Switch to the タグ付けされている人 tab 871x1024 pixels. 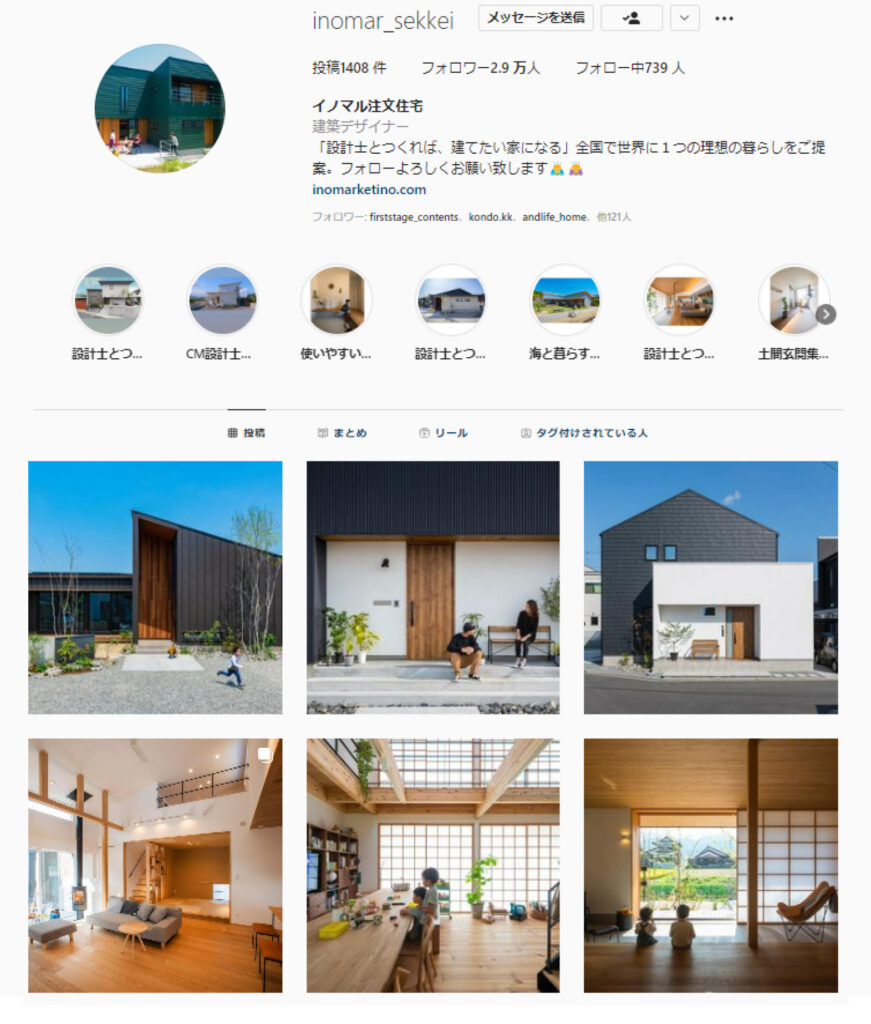tap(584, 433)
